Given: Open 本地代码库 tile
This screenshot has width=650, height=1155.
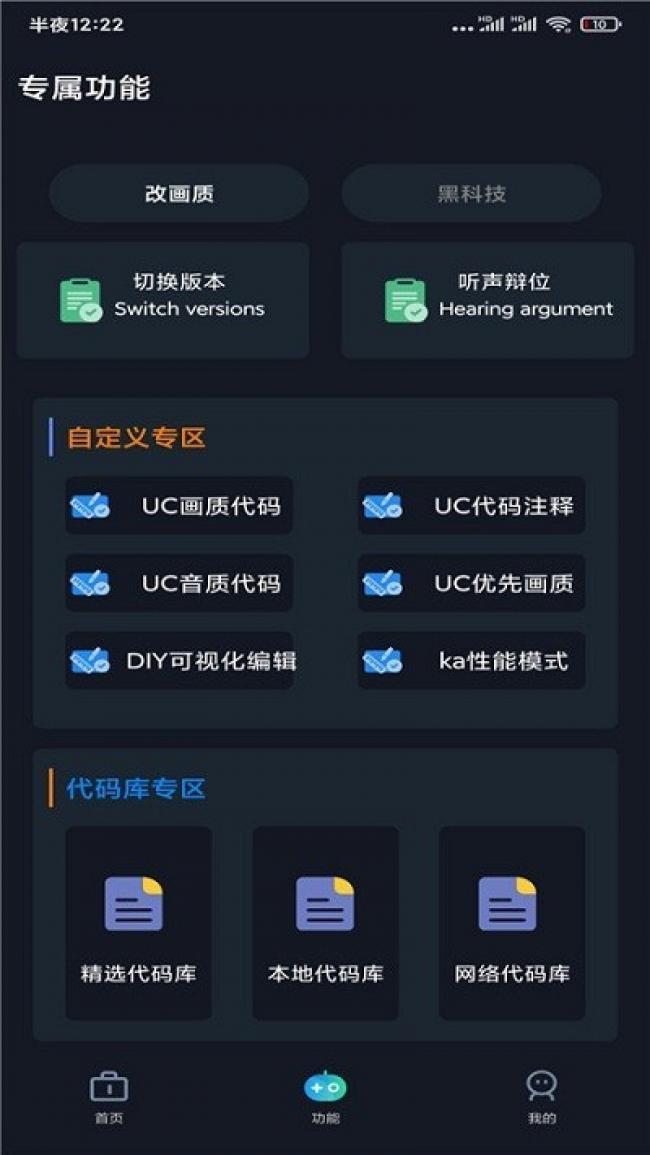Looking at the screenshot, I should pos(325,922).
